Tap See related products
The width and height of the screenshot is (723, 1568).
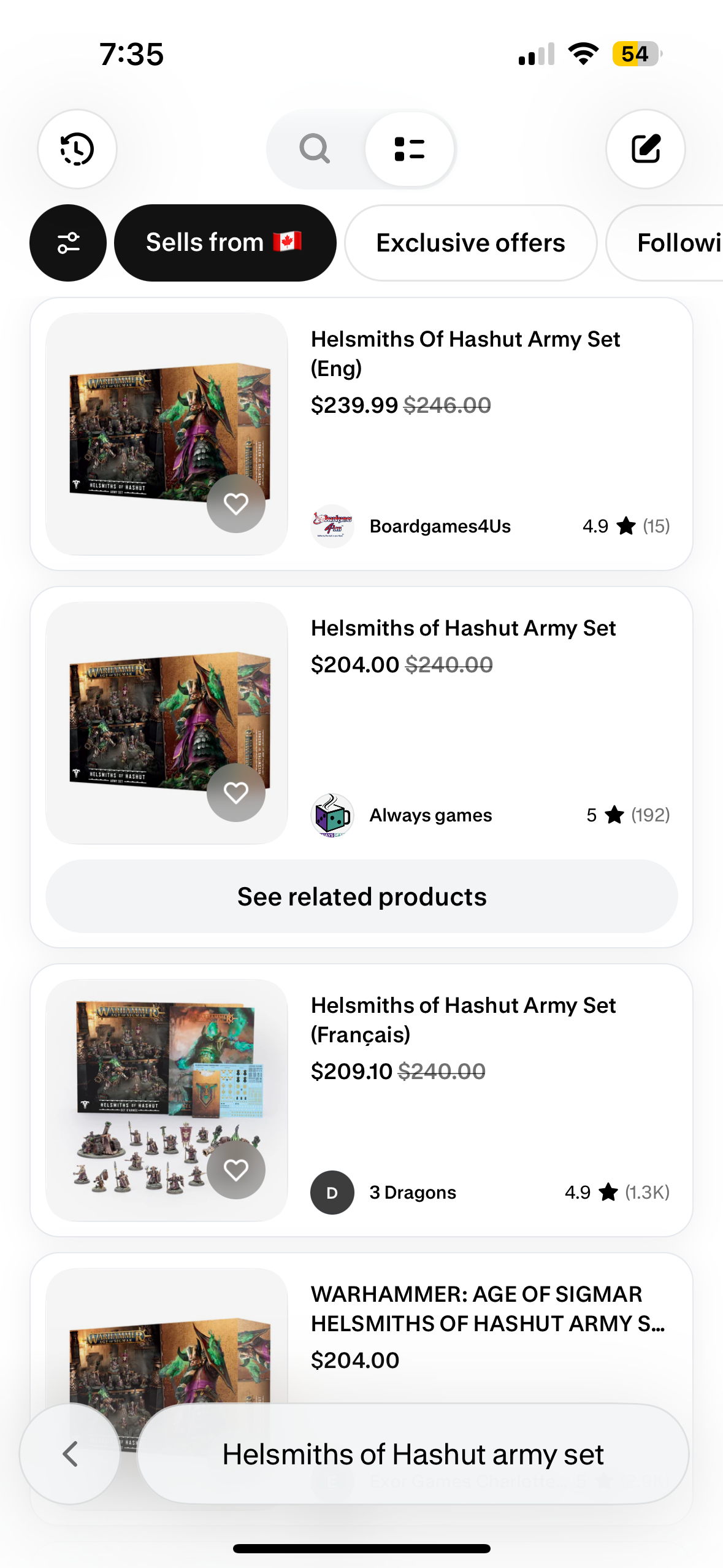[362, 897]
